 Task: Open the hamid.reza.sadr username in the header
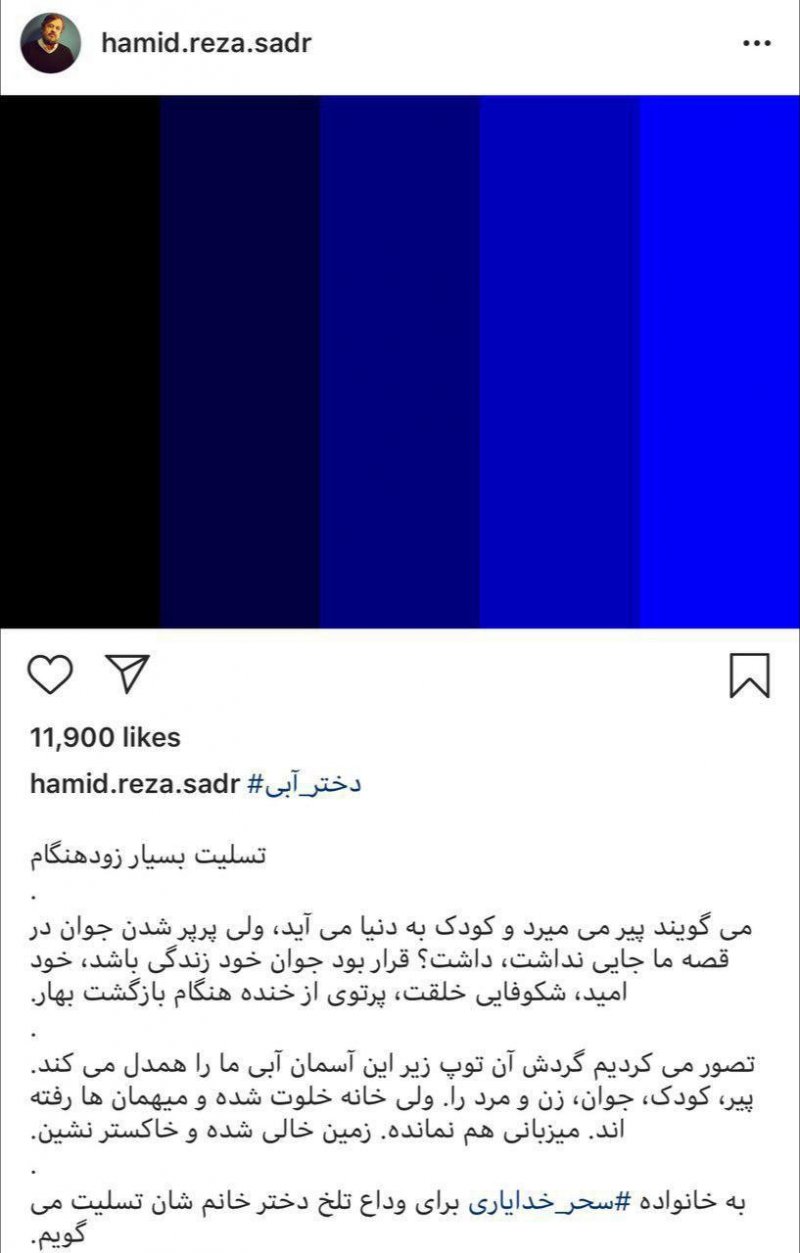click(x=208, y=44)
